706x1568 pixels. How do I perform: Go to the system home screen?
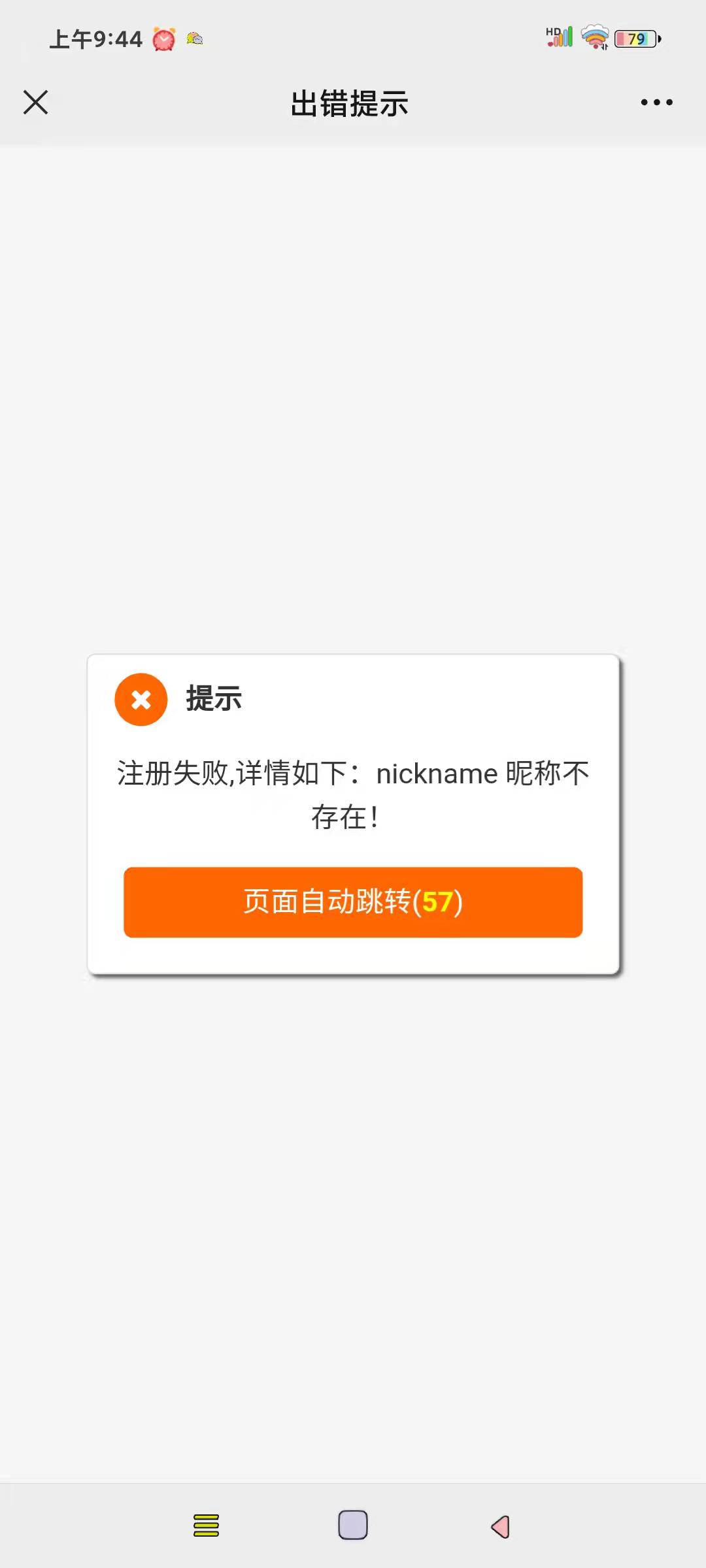click(x=353, y=1525)
